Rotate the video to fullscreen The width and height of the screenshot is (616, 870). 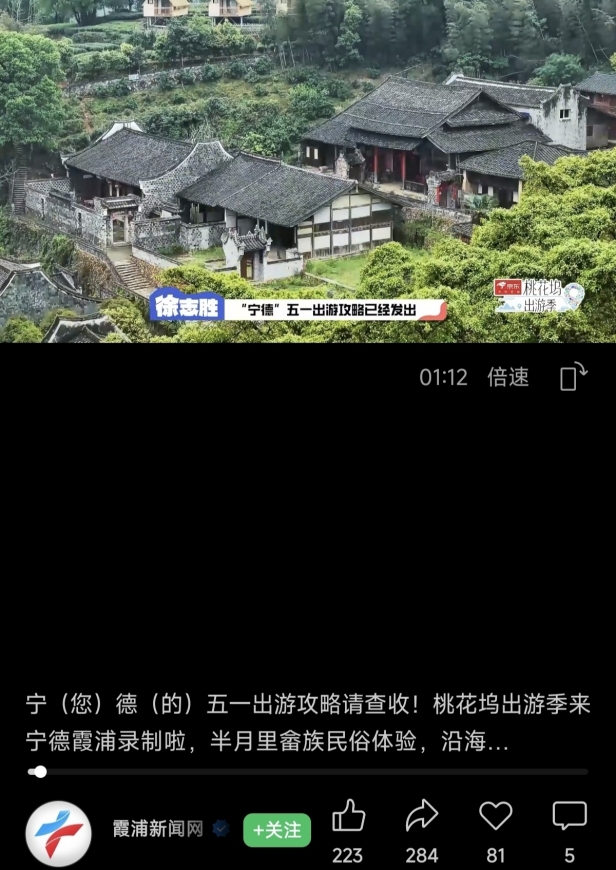click(x=573, y=377)
